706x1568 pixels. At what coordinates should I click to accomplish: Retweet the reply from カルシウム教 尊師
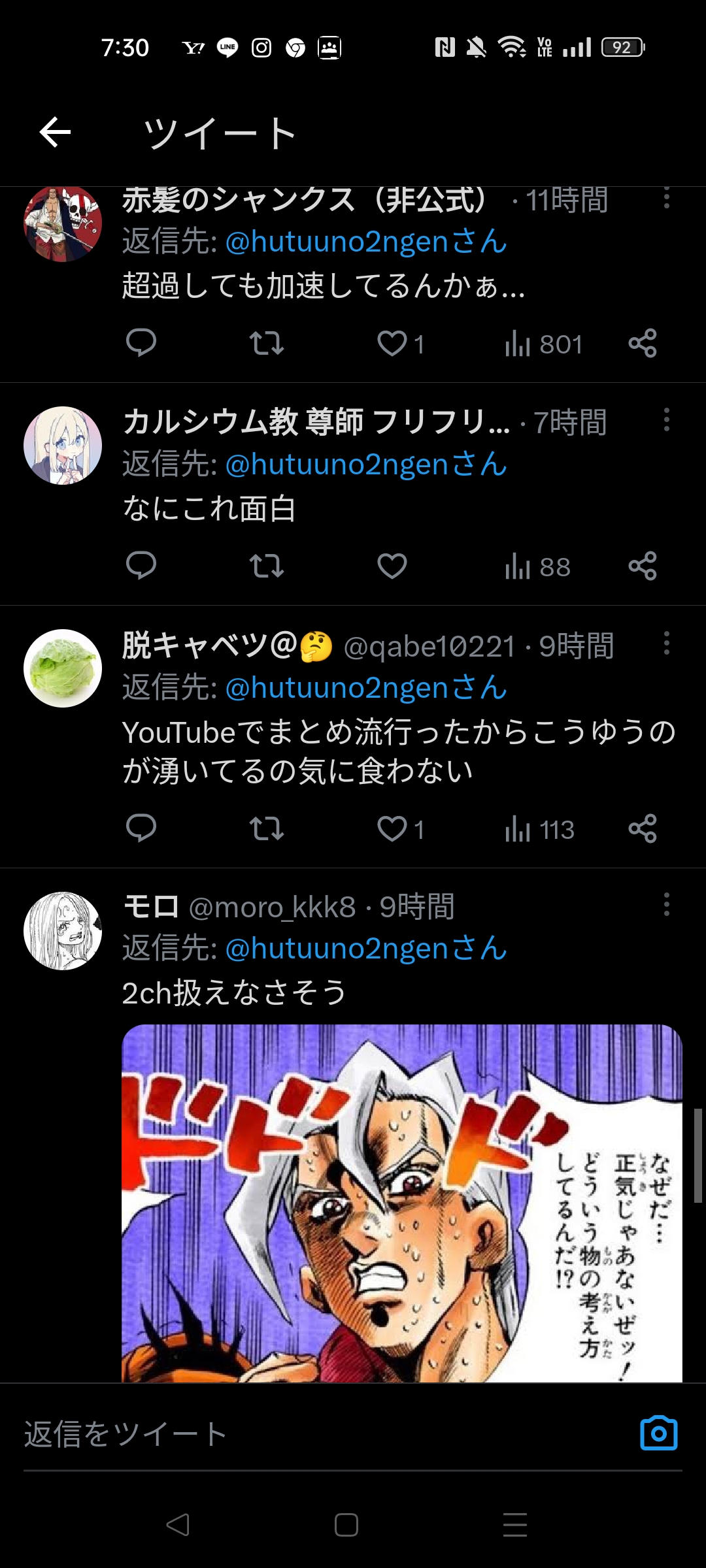(266, 566)
